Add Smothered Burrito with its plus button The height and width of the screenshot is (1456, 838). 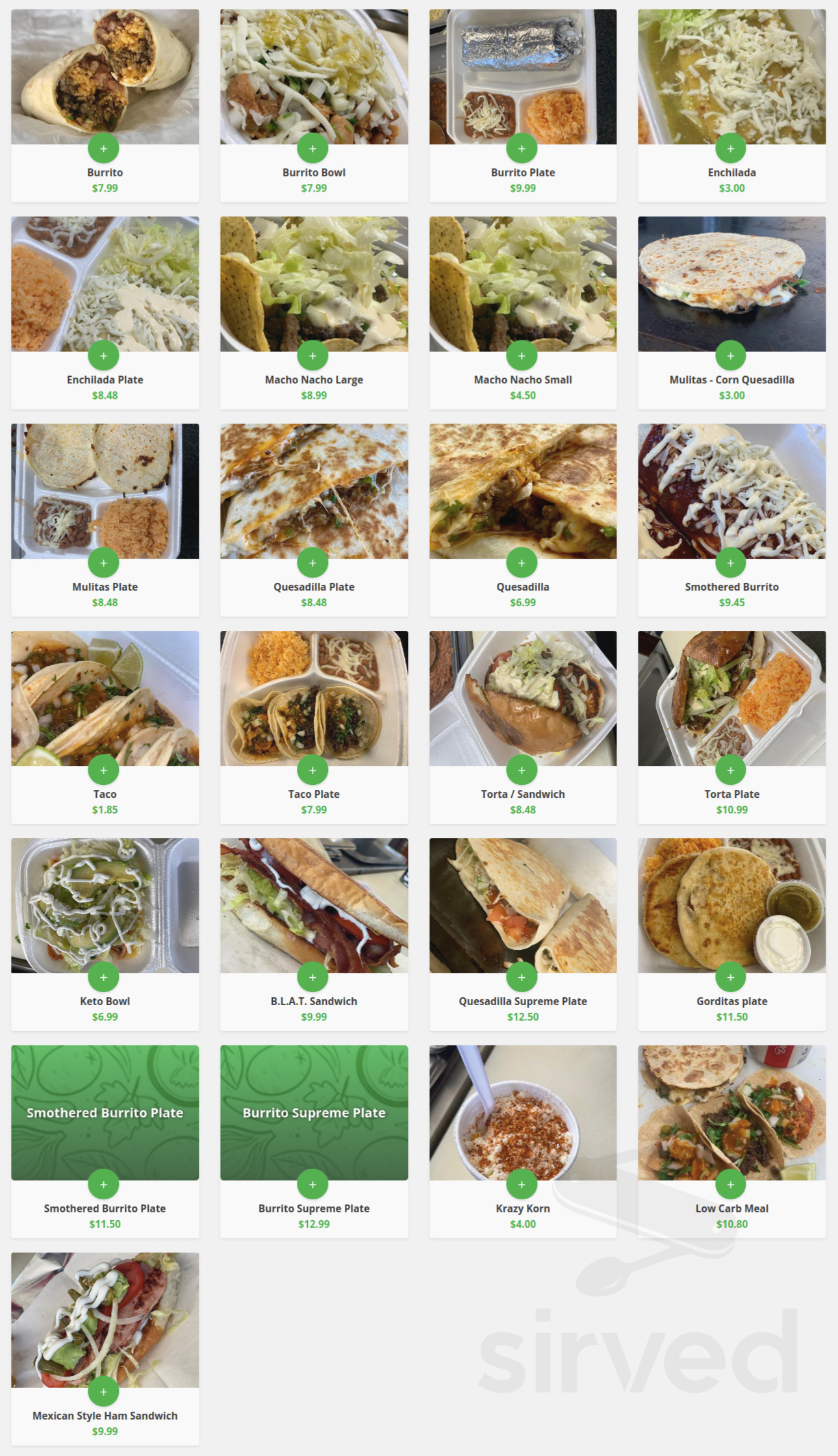pyautogui.click(x=731, y=563)
